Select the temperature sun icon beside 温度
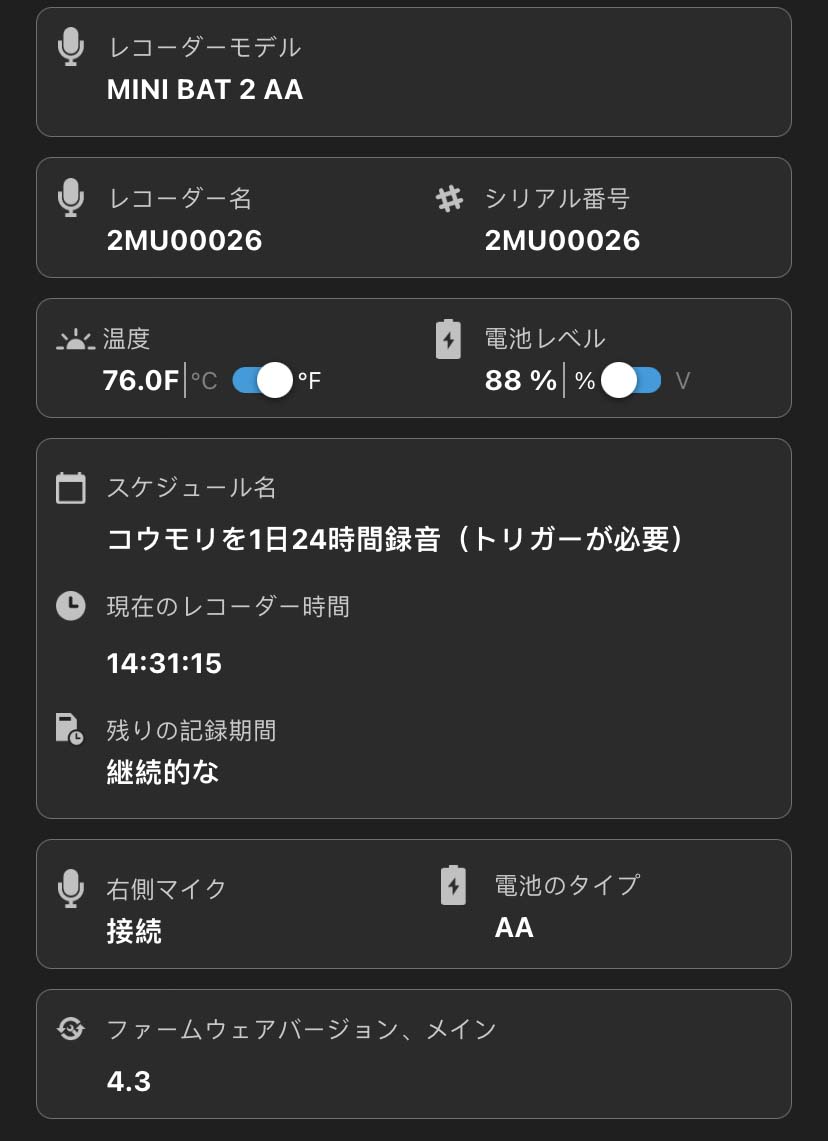The height and width of the screenshot is (1141, 828). [71, 339]
